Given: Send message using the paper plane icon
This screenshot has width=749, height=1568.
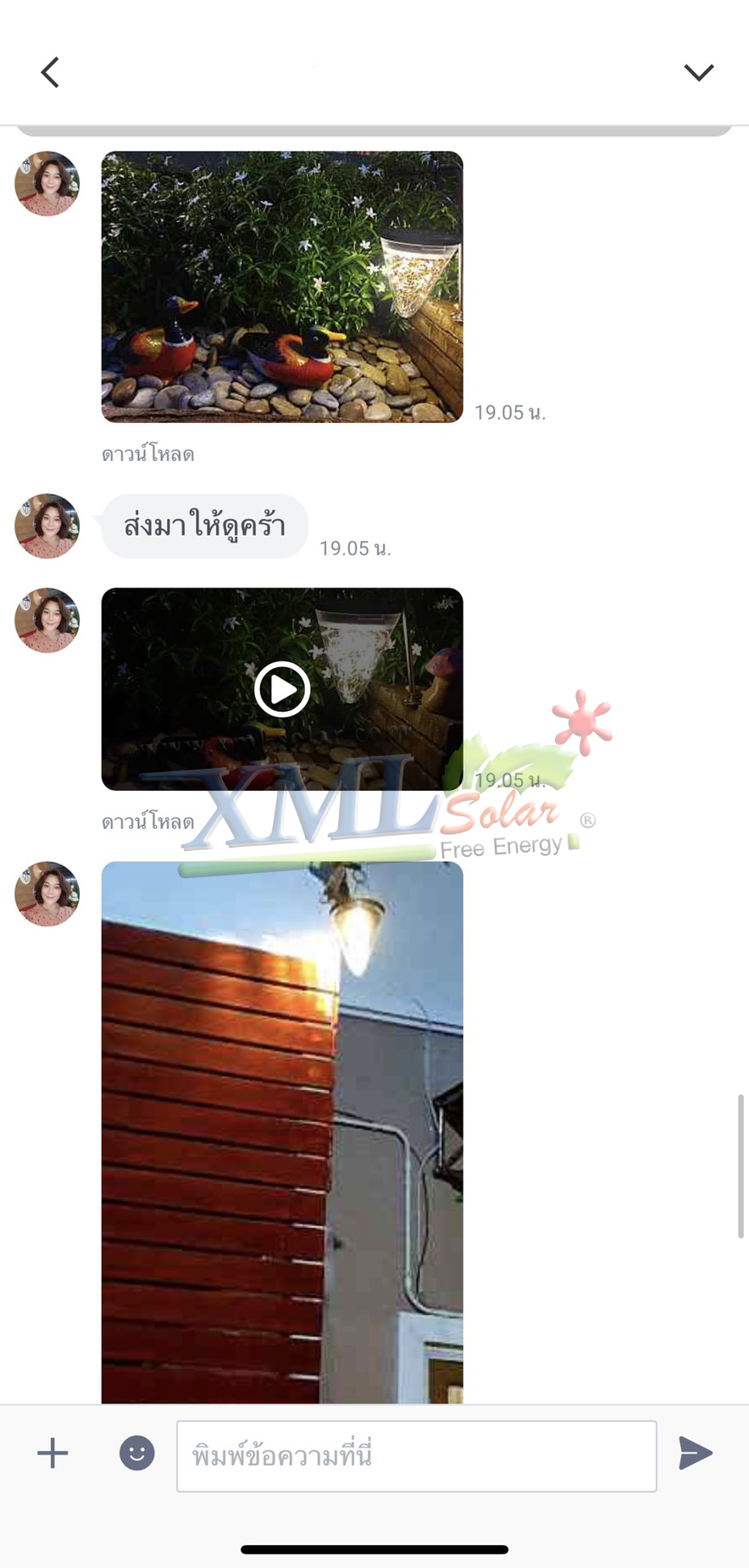Looking at the screenshot, I should click(x=695, y=1453).
